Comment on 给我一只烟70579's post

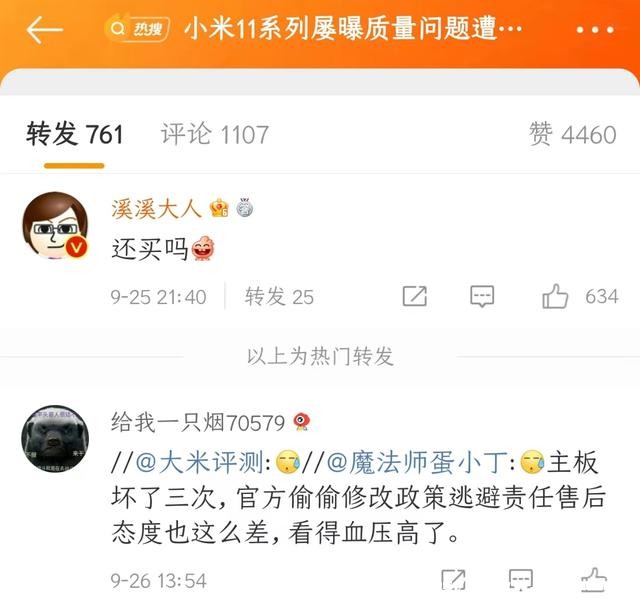point(520,580)
